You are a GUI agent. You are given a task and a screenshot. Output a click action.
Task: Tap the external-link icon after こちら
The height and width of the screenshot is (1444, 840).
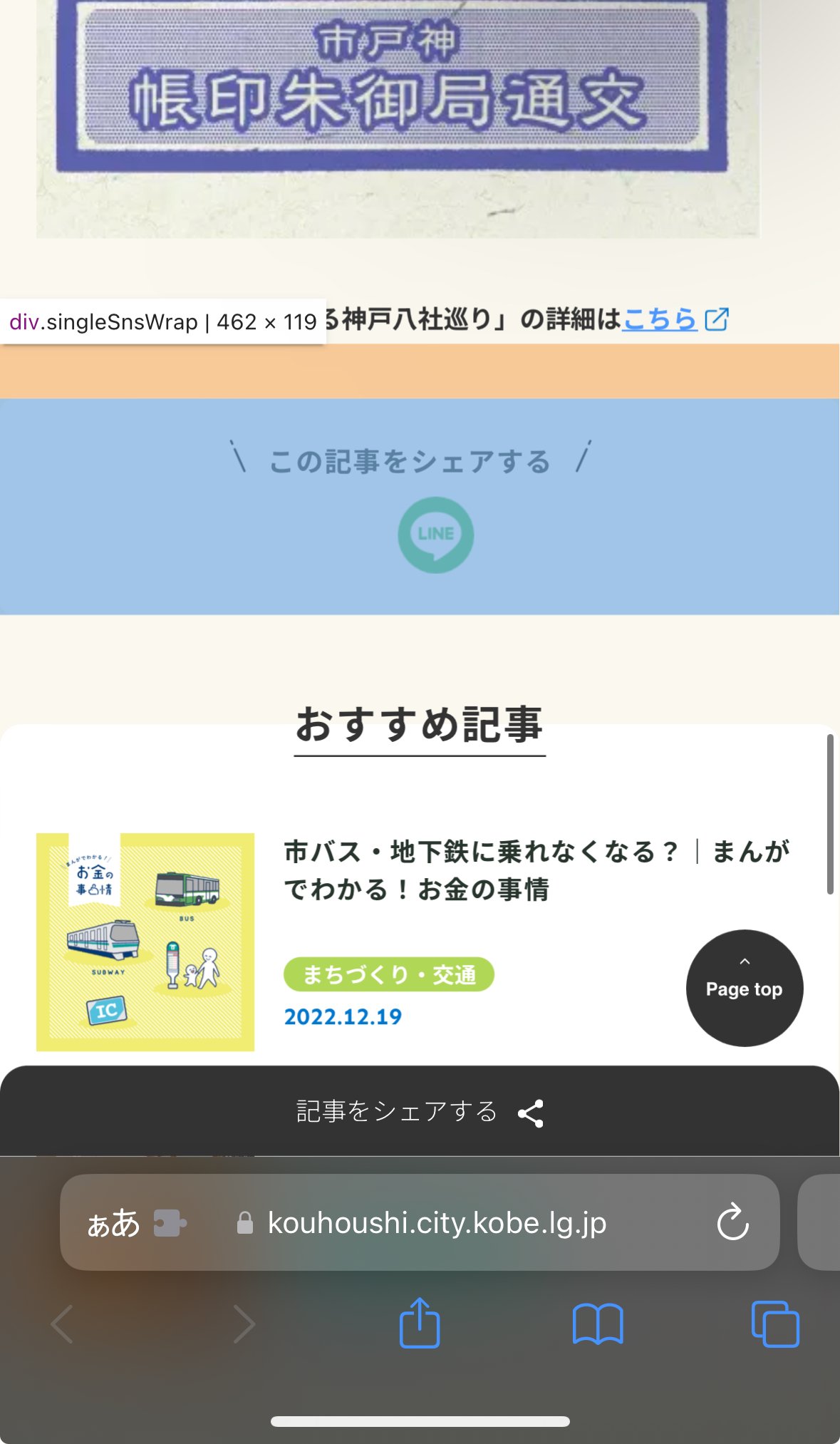pos(717,319)
